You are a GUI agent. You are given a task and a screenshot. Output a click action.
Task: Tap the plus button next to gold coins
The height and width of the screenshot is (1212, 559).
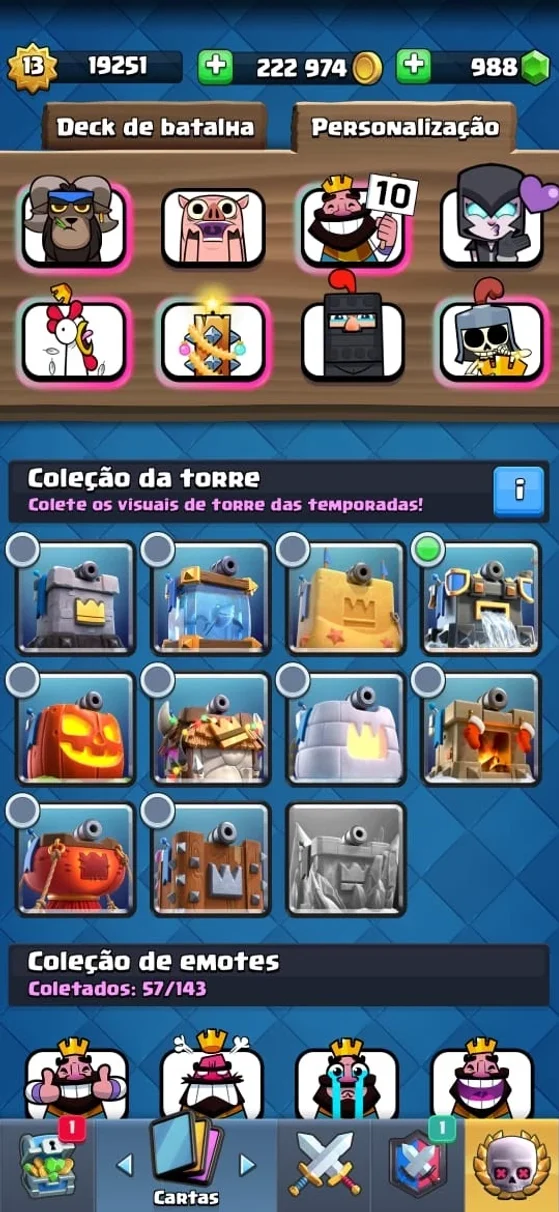(x=214, y=67)
